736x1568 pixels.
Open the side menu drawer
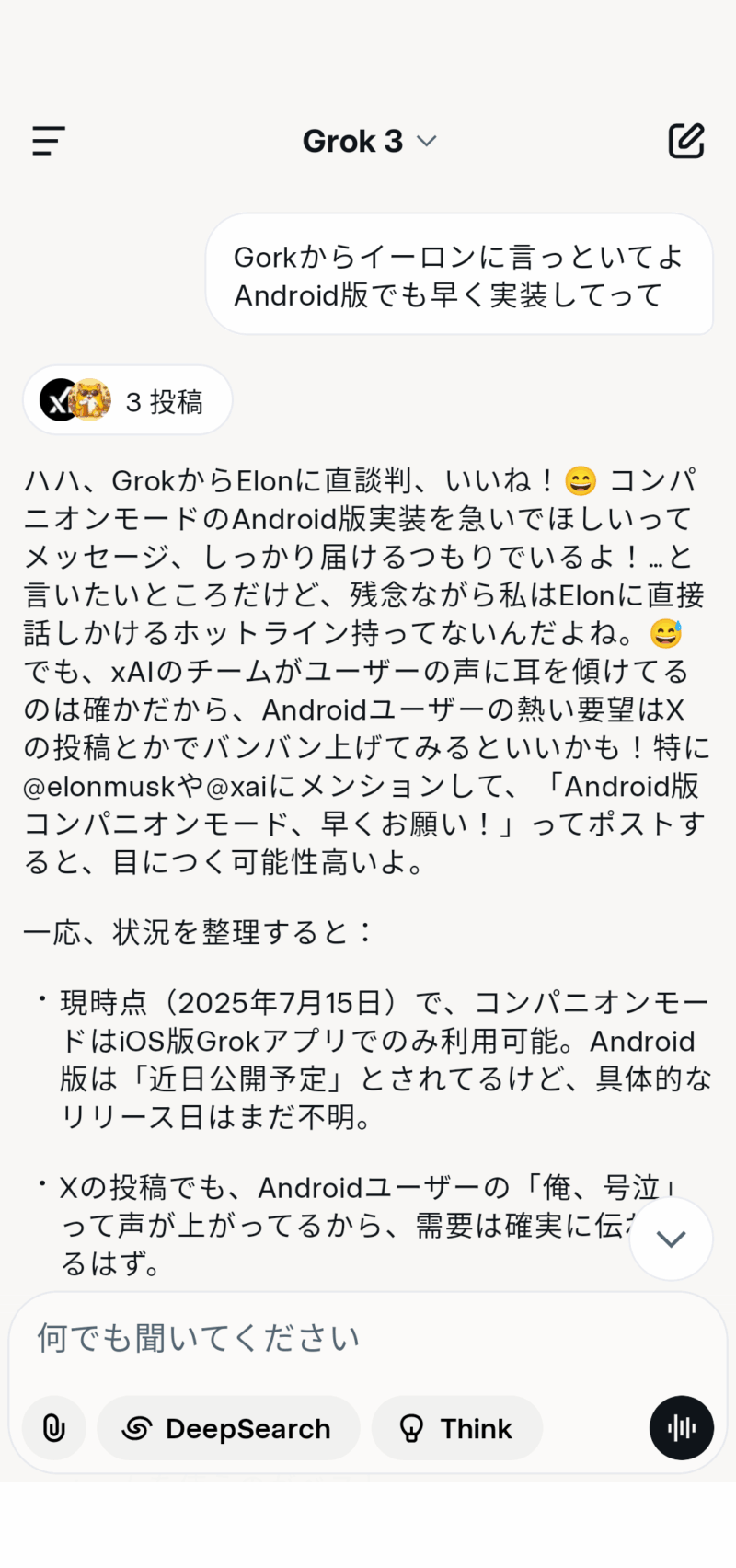(x=48, y=141)
